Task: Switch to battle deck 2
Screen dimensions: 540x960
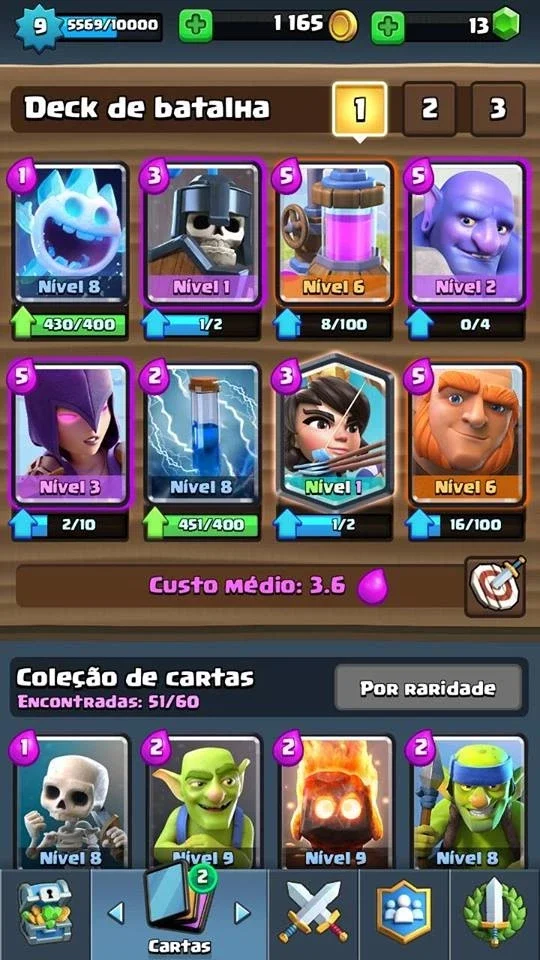Action: (429, 109)
